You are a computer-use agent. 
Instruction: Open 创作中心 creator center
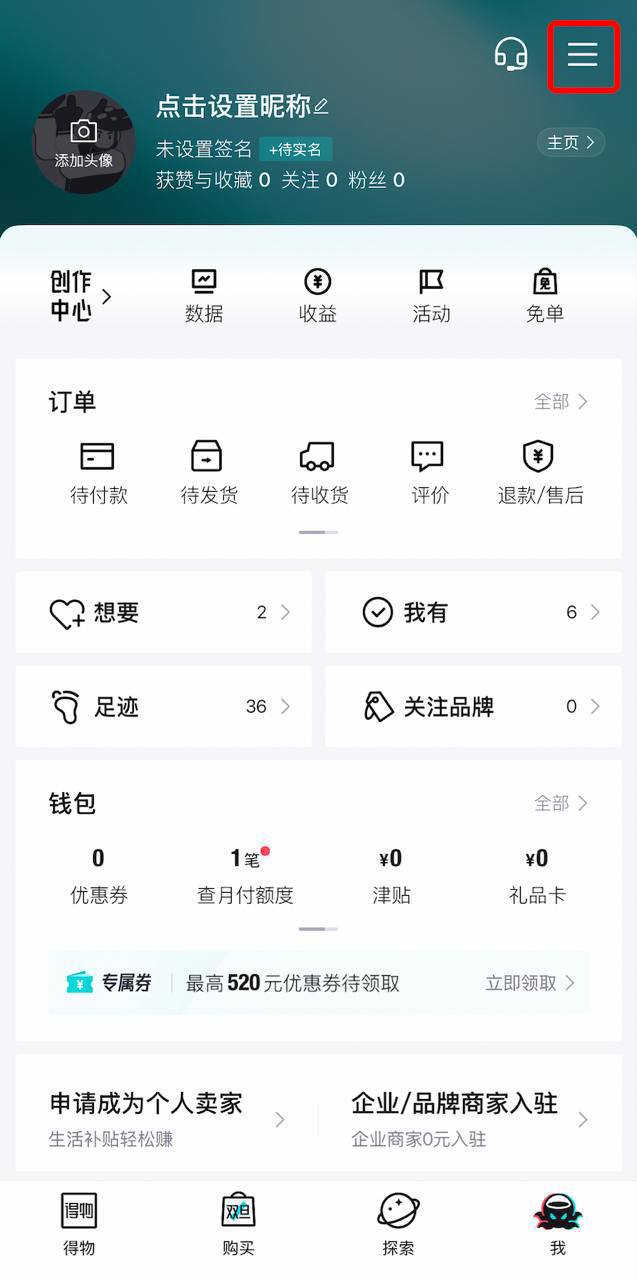[80, 296]
